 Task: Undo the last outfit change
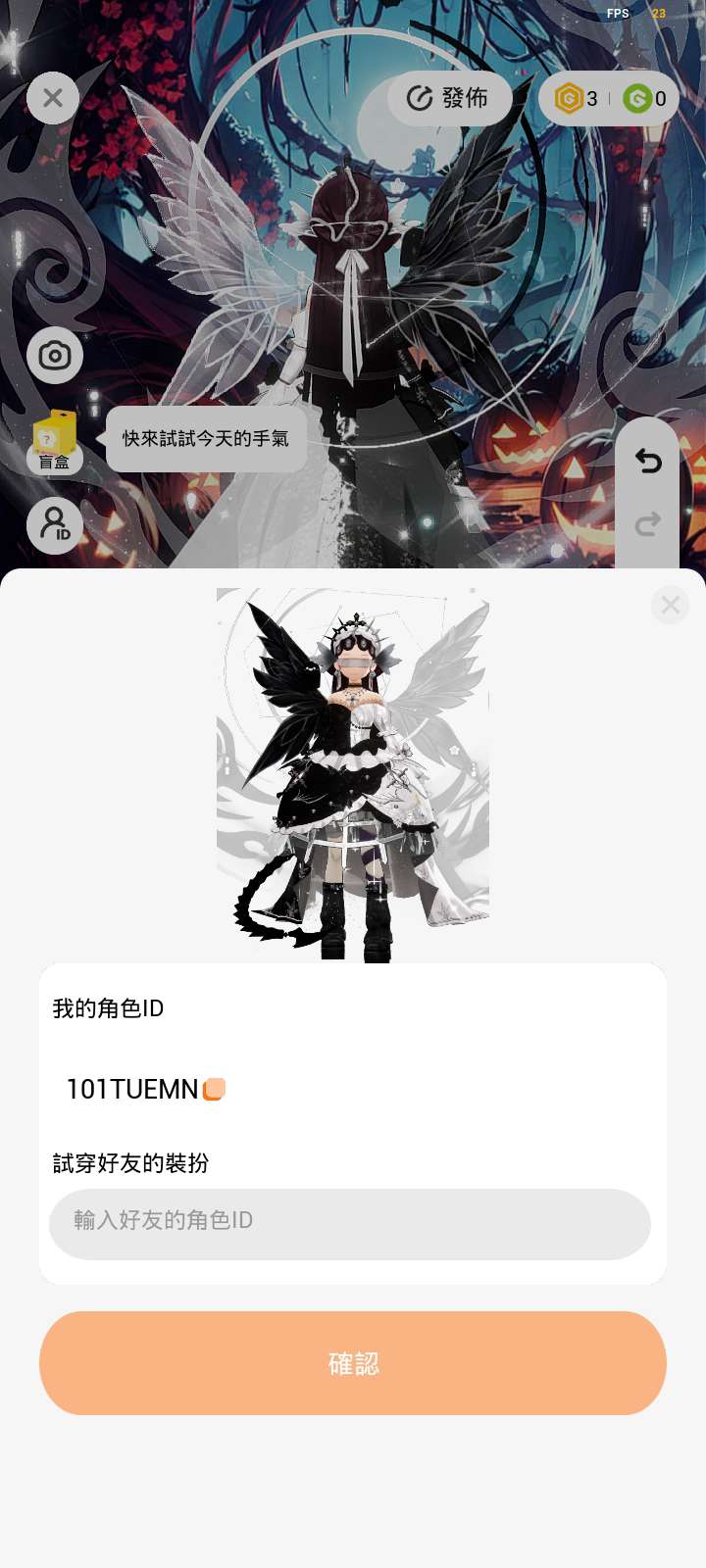click(648, 461)
